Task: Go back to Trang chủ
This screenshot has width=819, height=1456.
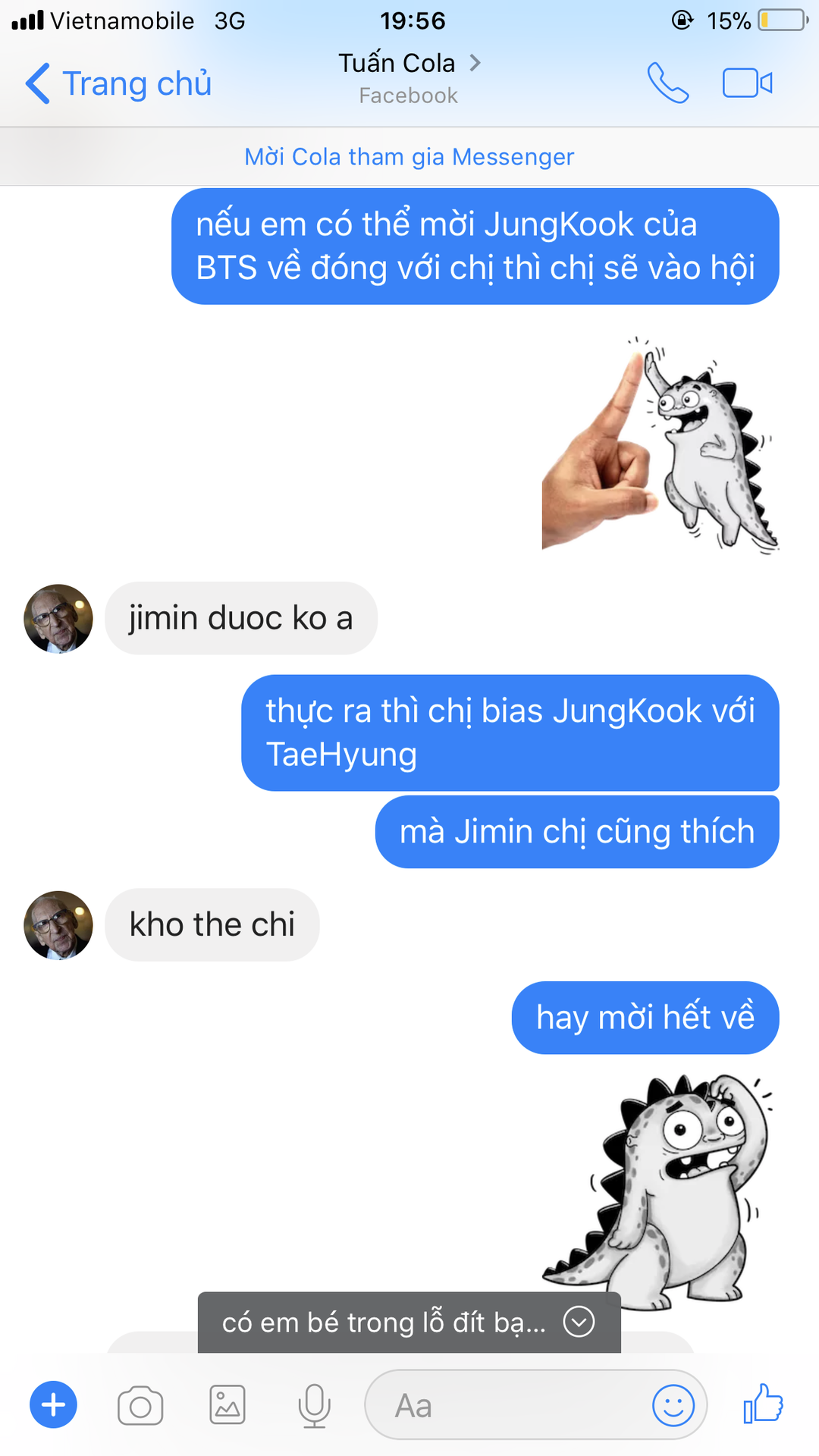Action: 118,83
